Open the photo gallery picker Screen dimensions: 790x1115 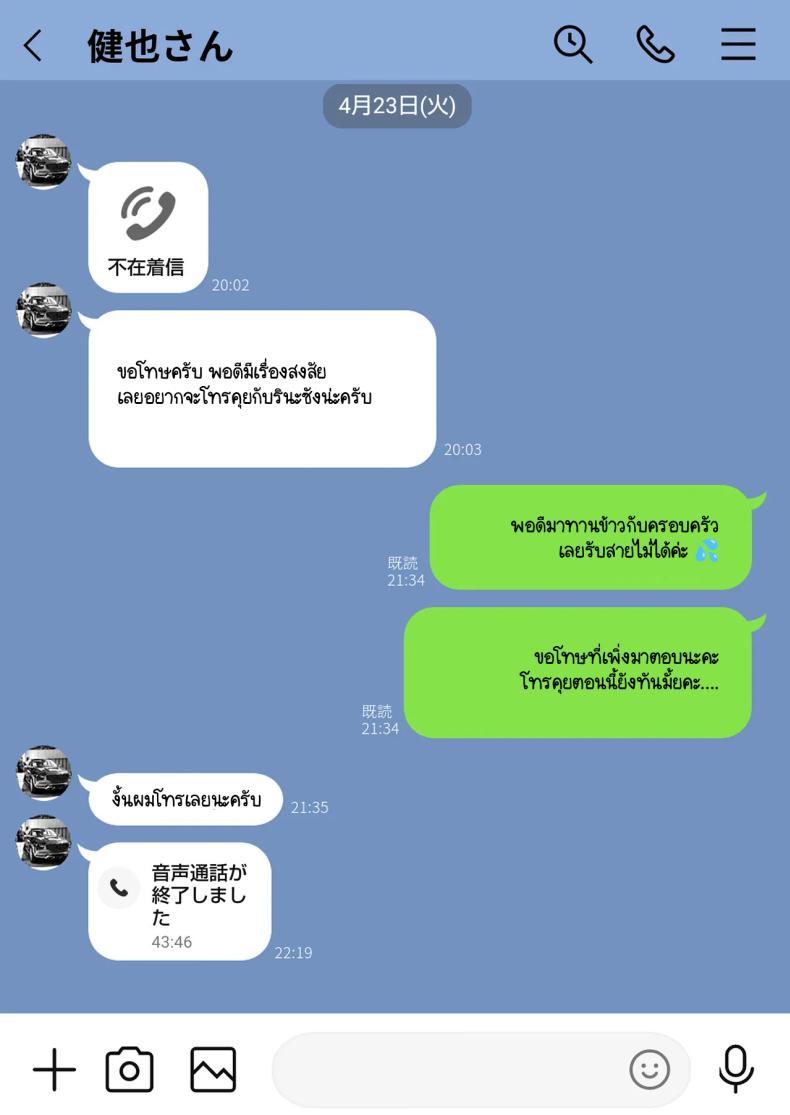click(213, 1070)
